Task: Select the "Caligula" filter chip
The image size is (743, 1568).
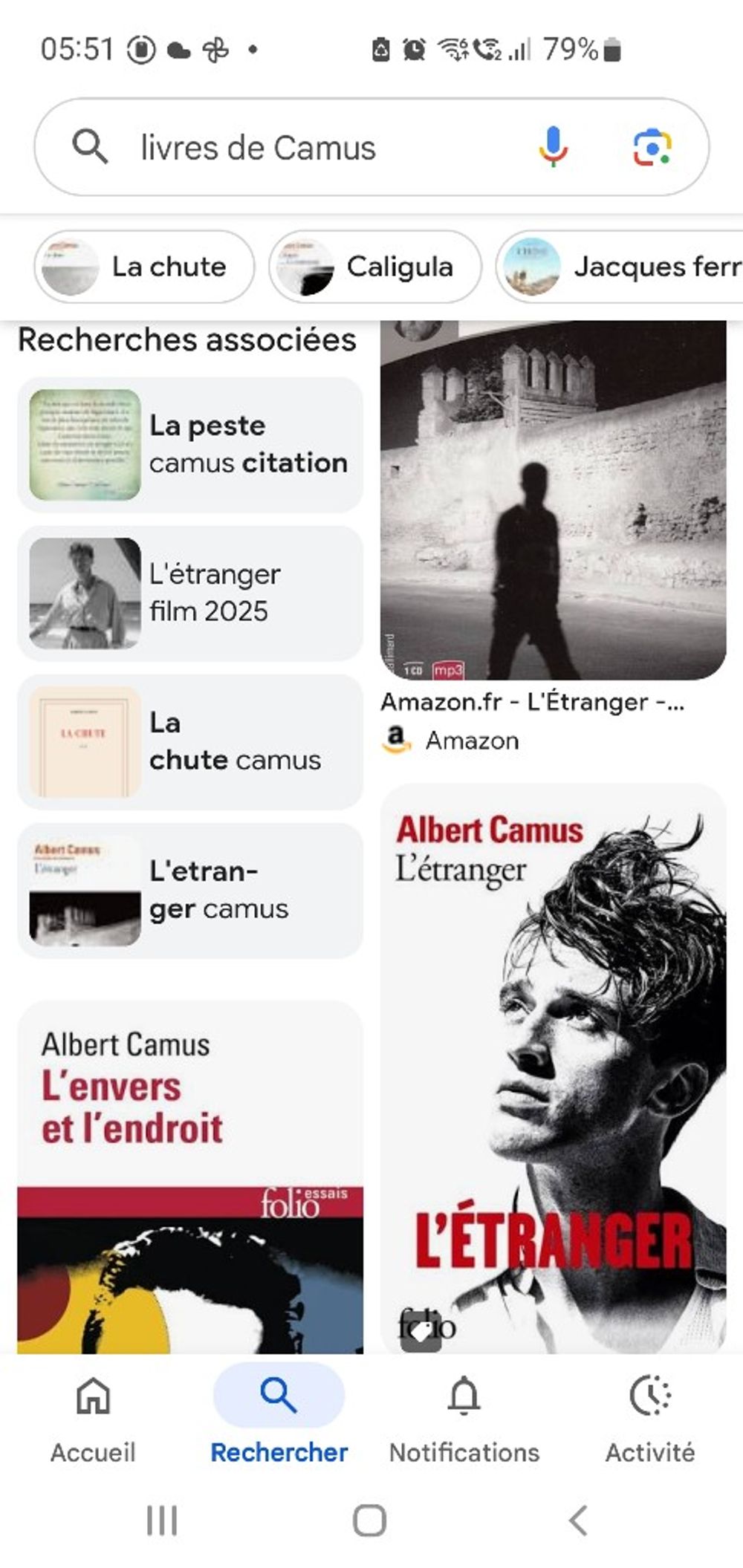Action: pyautogui.click(x=375, y=267)
